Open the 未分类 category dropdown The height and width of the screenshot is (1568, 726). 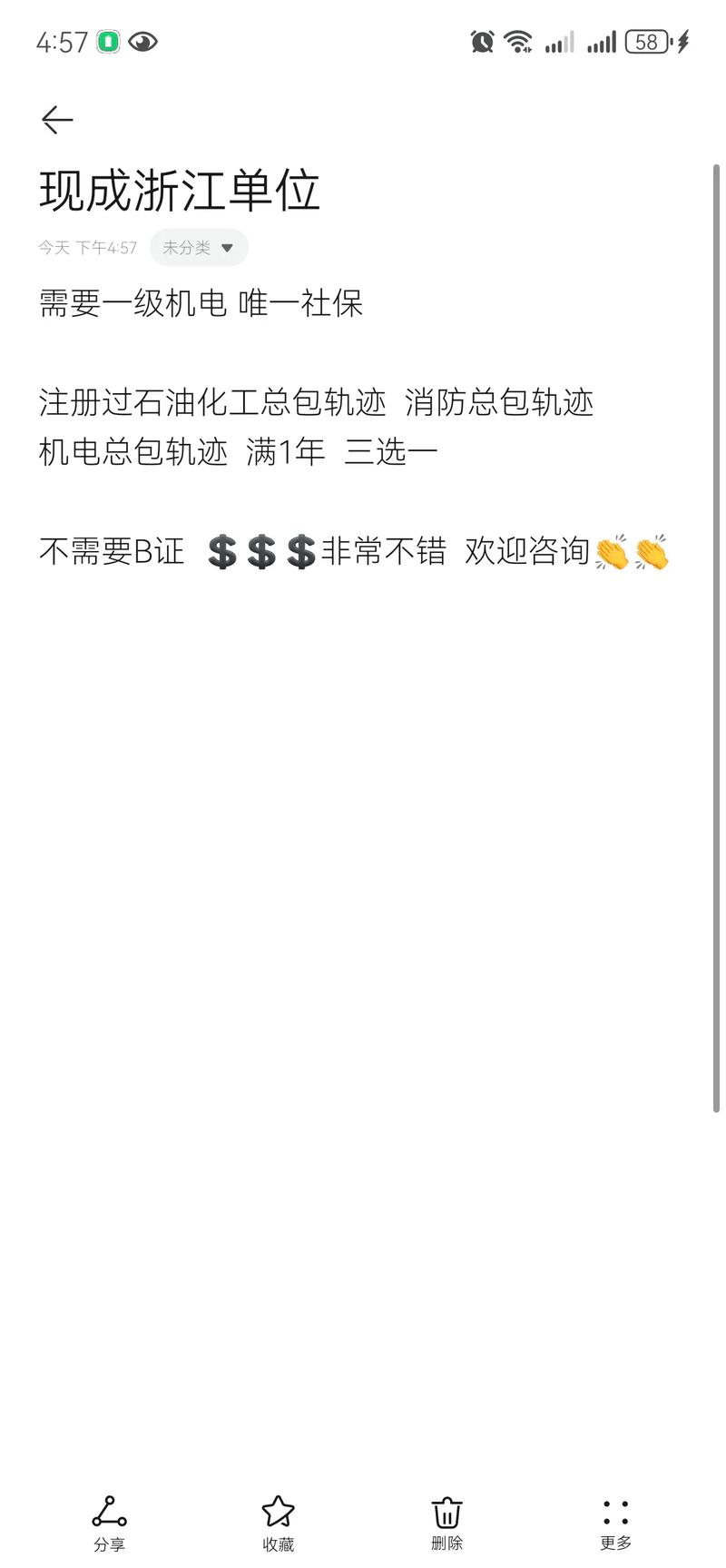pos(199,247)
